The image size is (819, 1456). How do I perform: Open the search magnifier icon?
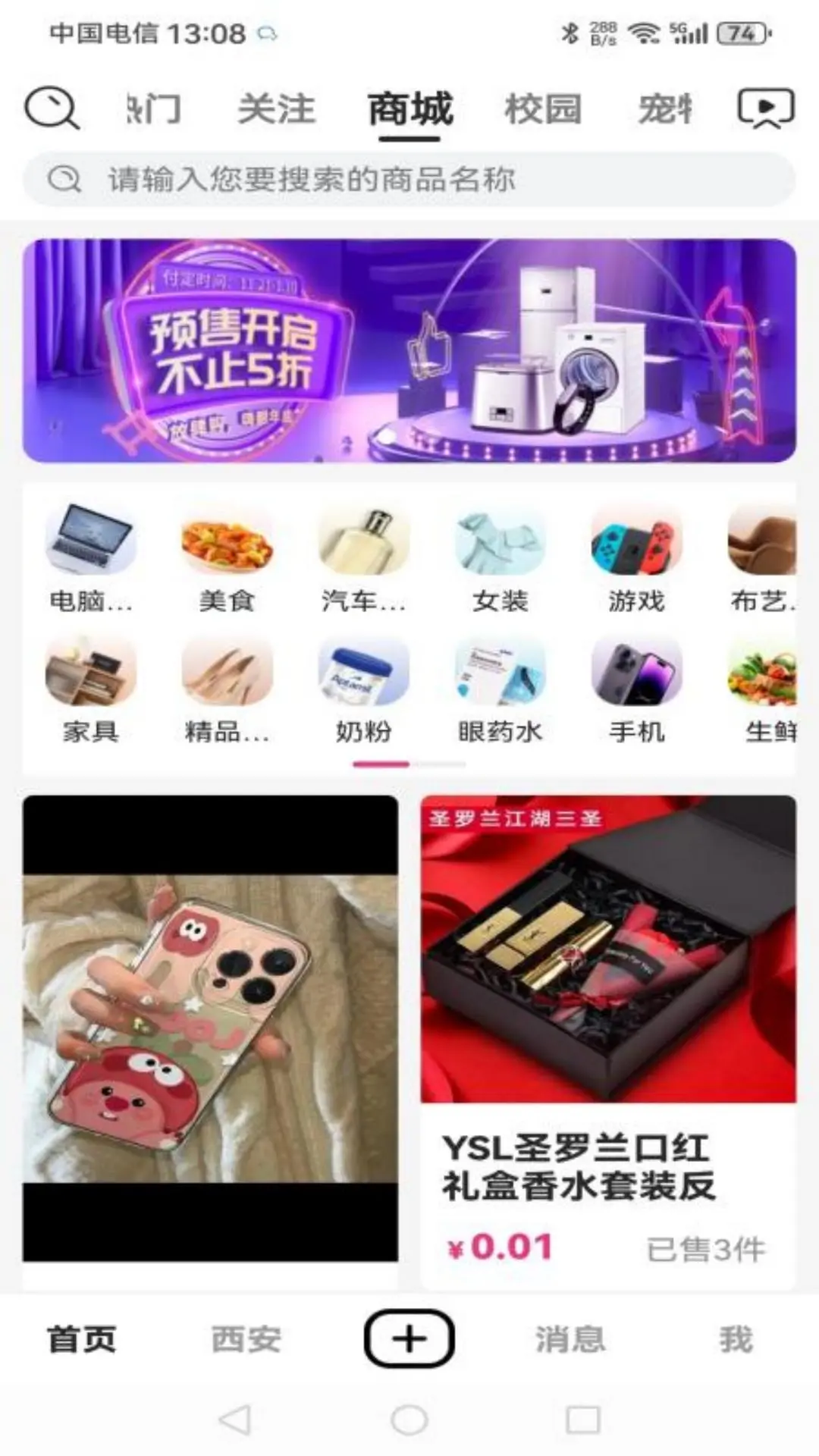(52, 108)
